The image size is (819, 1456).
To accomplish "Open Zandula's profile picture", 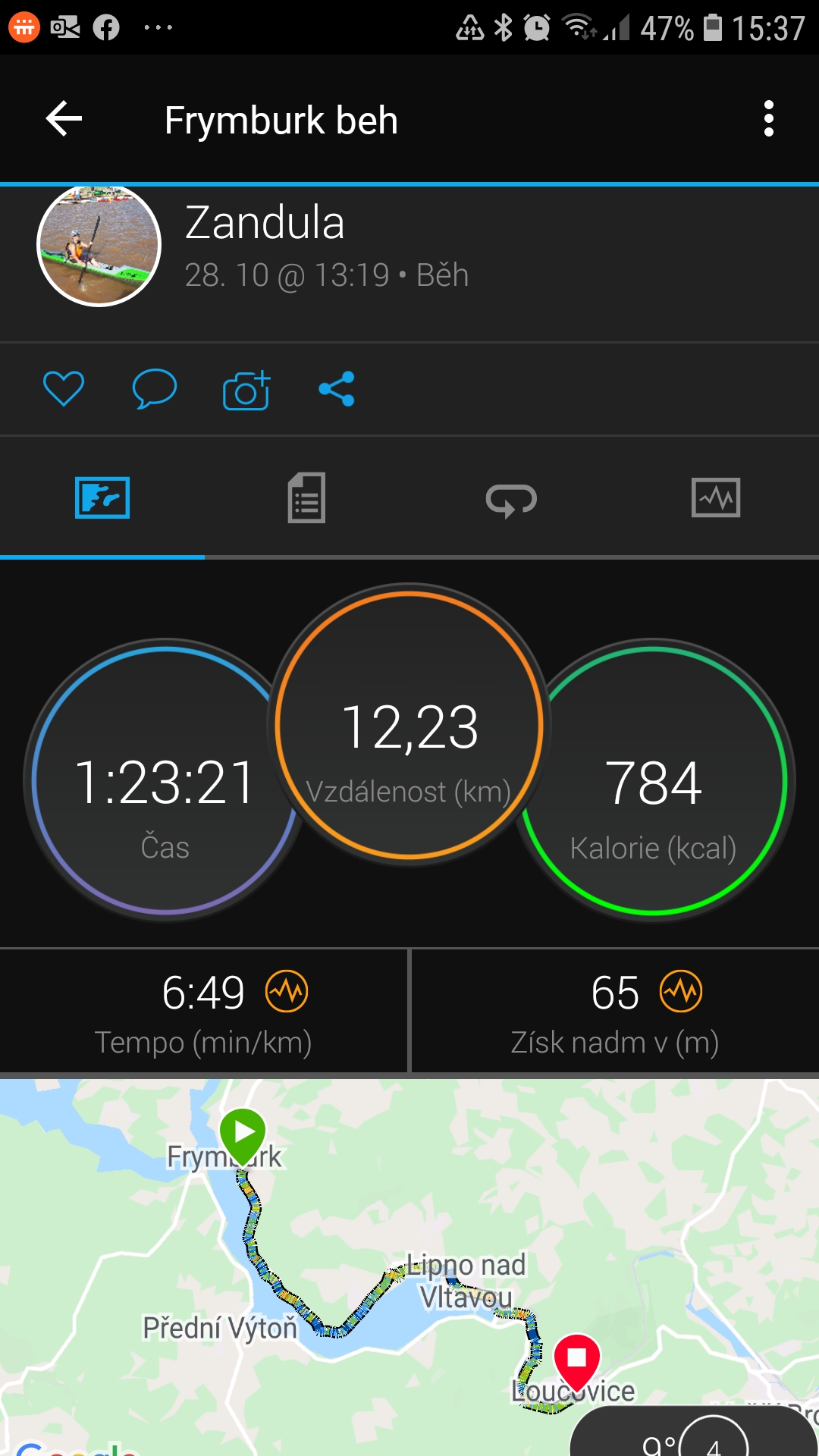I will (x=99, y=244).
